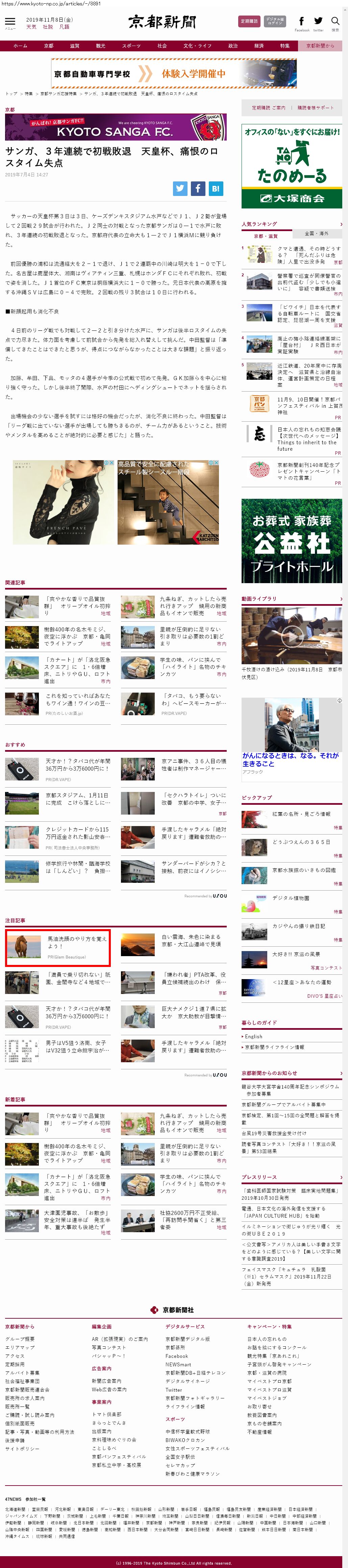Open the hamburger menu
Image resolution: width=348 pixels, height=1568 pixels.
pyautogui.click(x=10, y=22)
